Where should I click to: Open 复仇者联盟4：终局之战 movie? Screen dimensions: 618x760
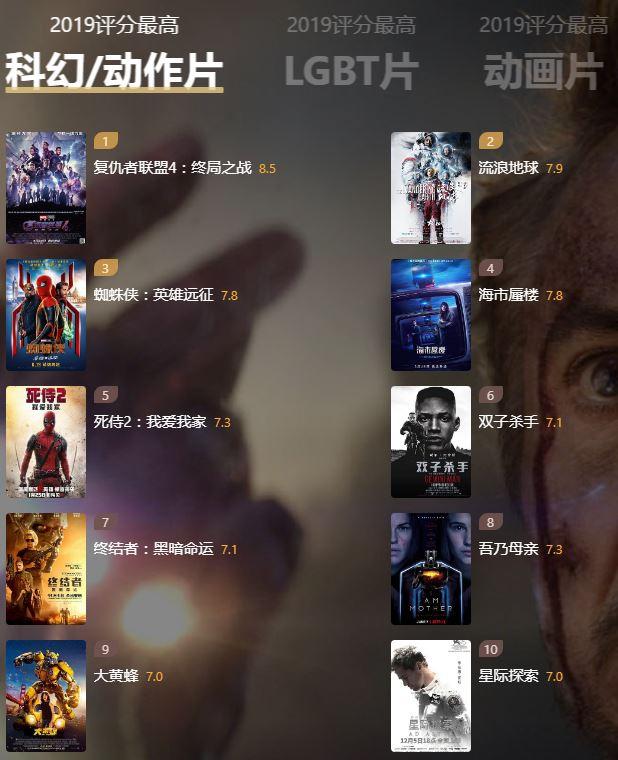pos(172,168)
